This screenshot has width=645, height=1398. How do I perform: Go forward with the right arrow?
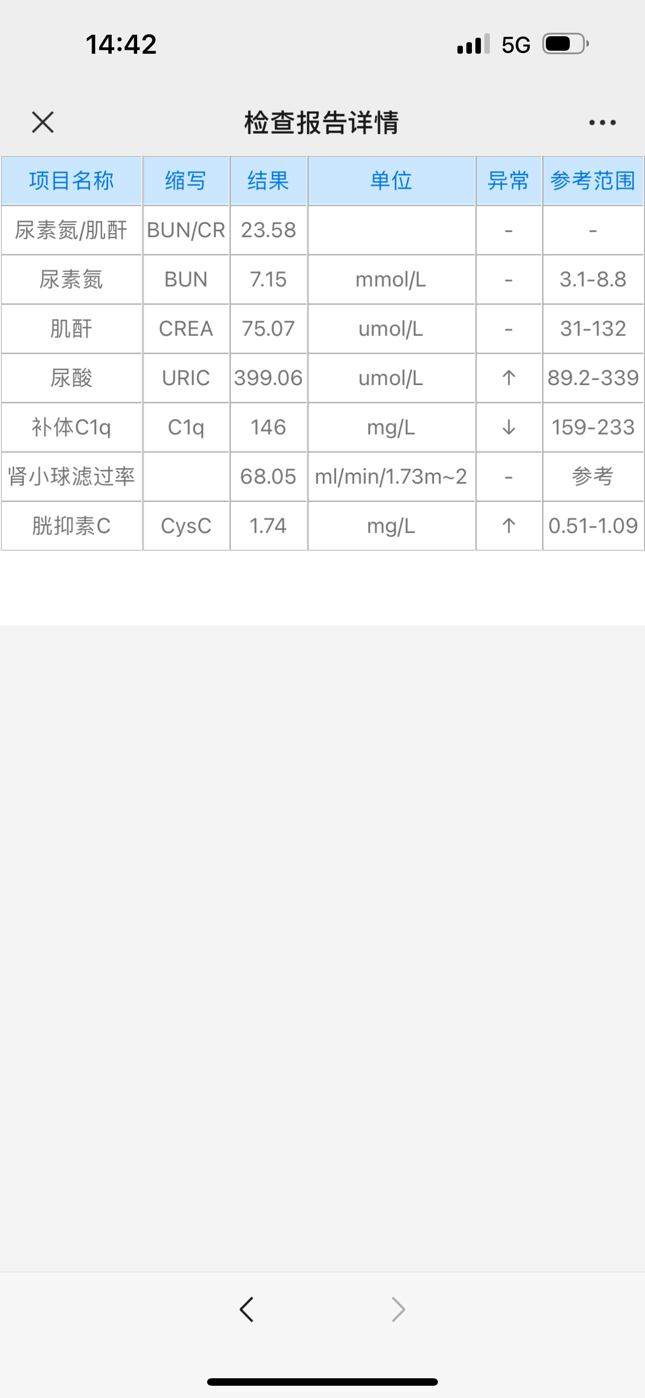click(x=398, y=1309)
